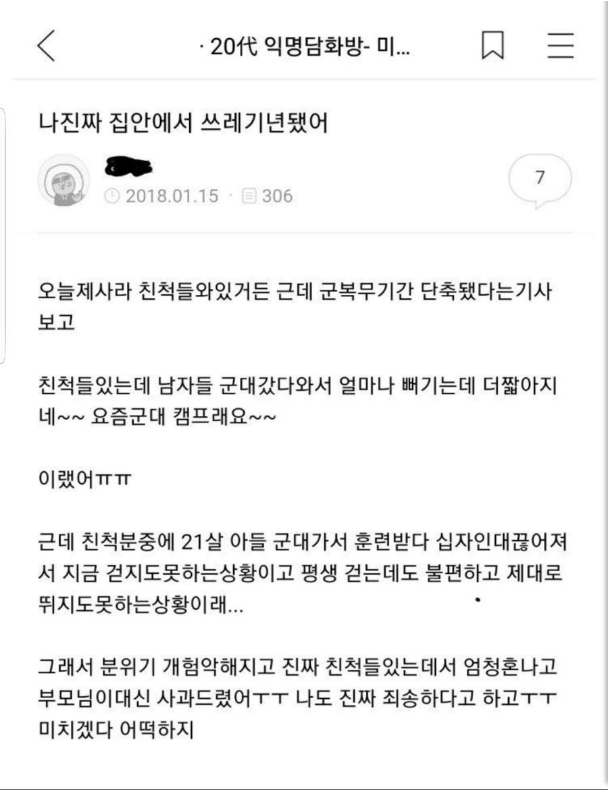The width and height of the screenshot is (608, 790).
Task: Bookmark this post
Action: click(x=491, y=48)
